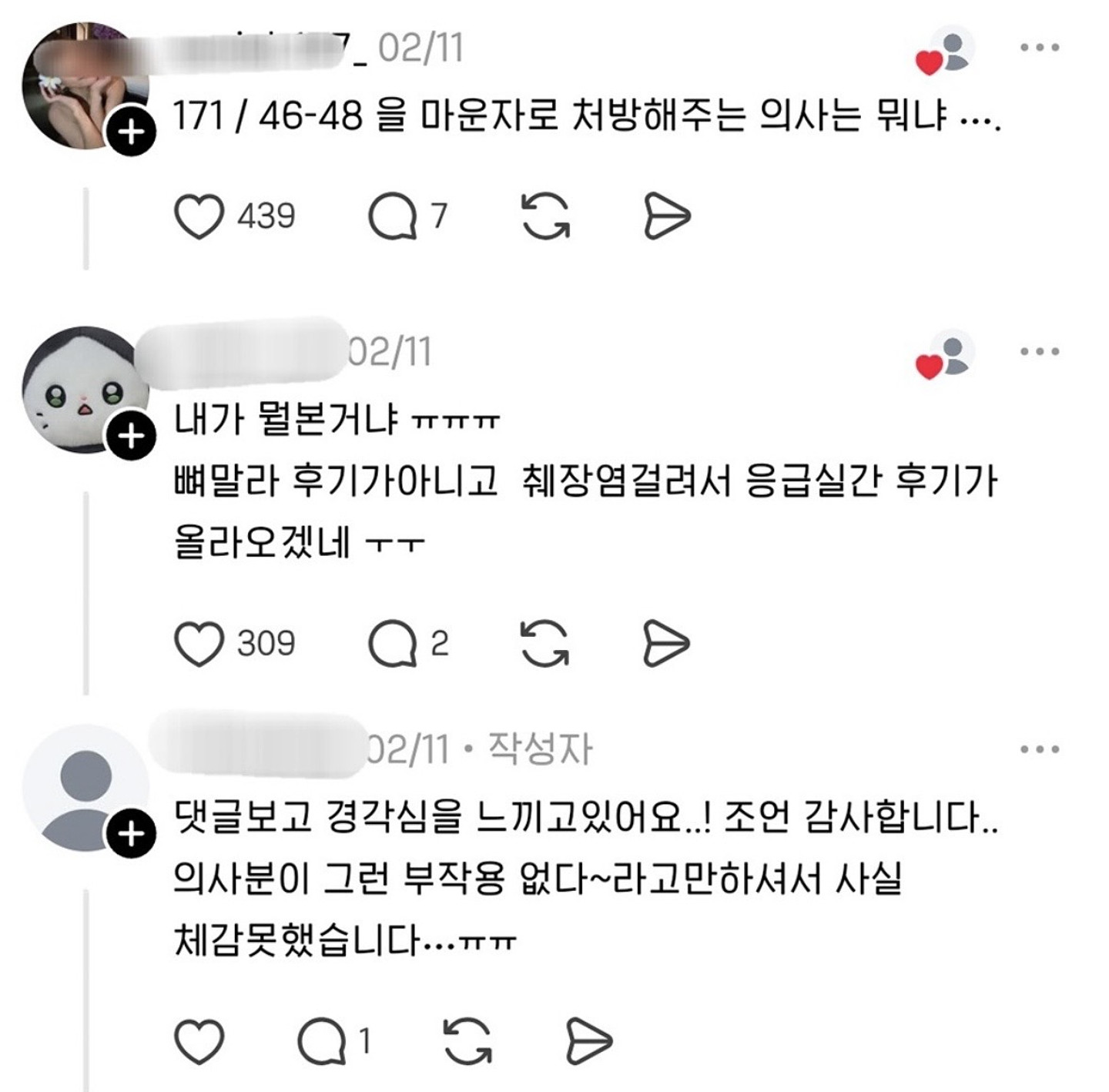Image resolution: width=1109 pixels, height=1092 pixels.
Task: Like the 작성자's reply
Action: point(199,1041)
